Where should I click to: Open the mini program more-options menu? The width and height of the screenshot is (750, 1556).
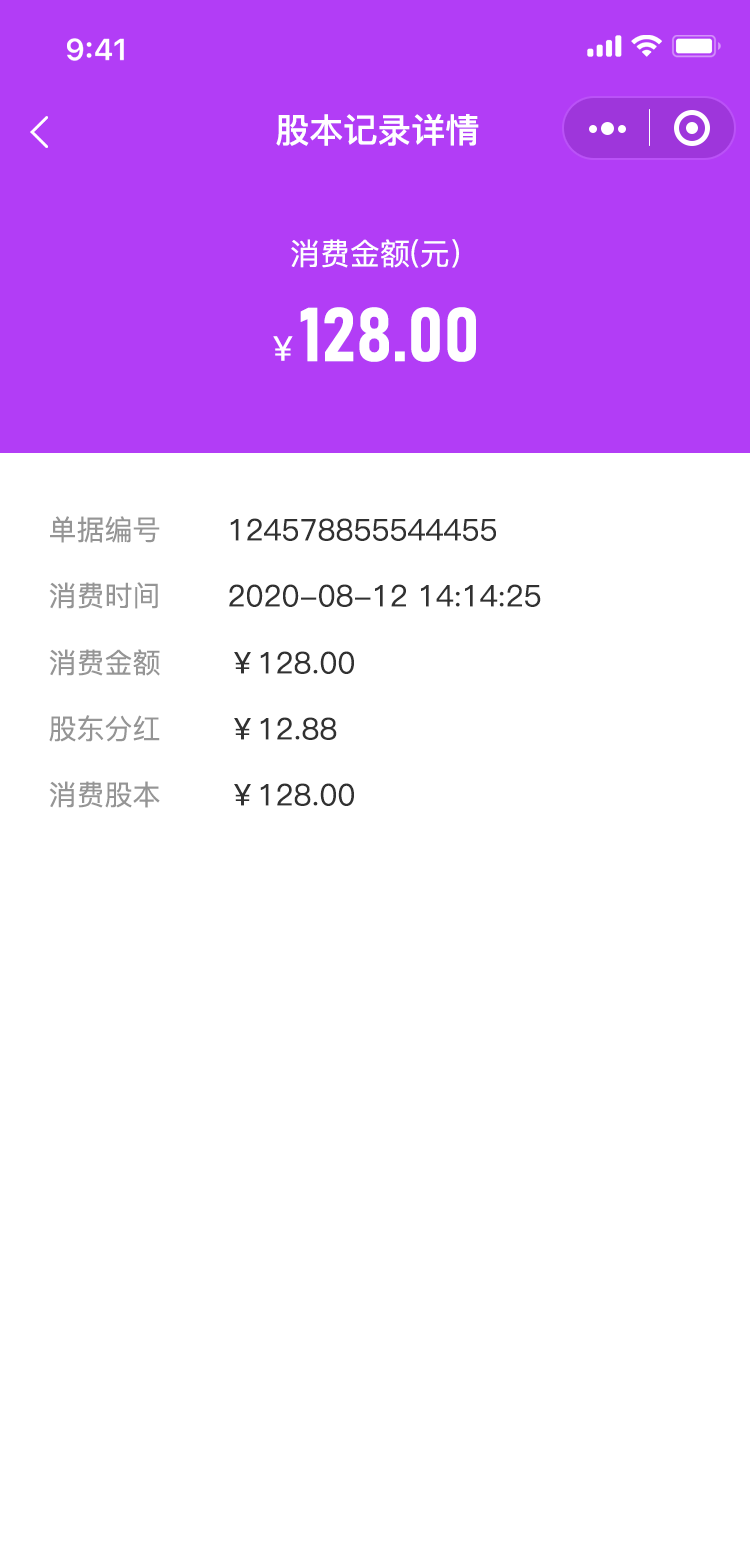pos(607,128)
